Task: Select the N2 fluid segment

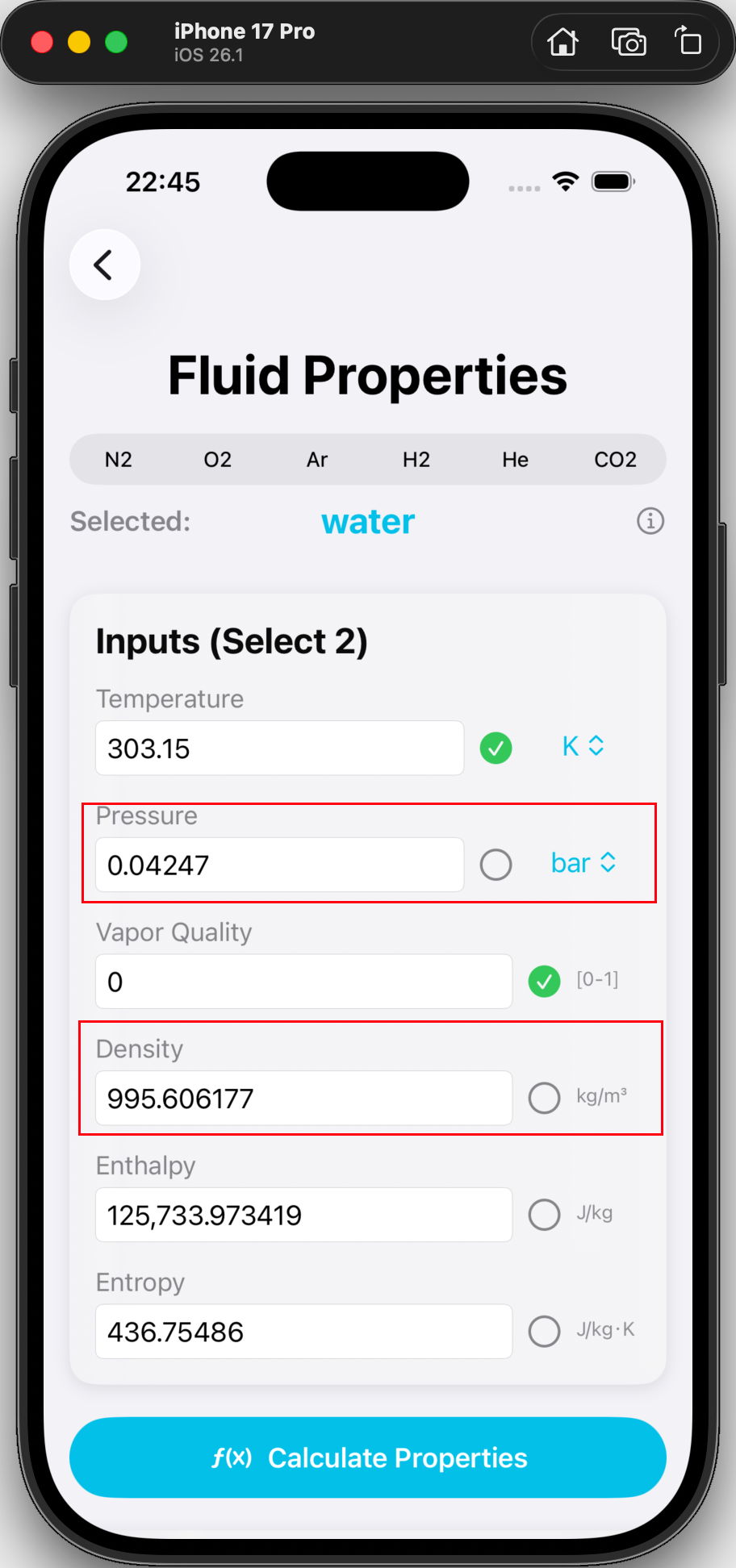Action: 119,460
